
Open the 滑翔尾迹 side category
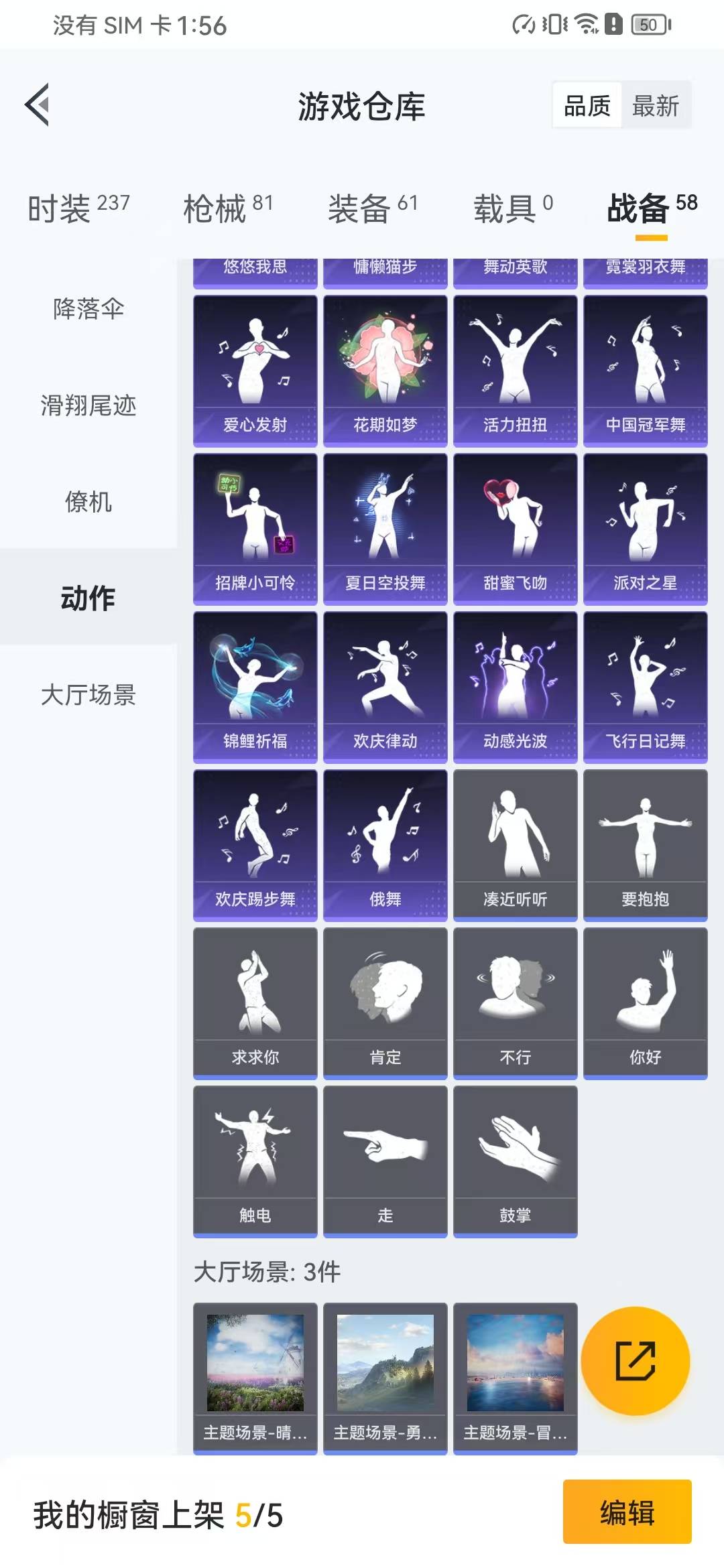(88, 405)
